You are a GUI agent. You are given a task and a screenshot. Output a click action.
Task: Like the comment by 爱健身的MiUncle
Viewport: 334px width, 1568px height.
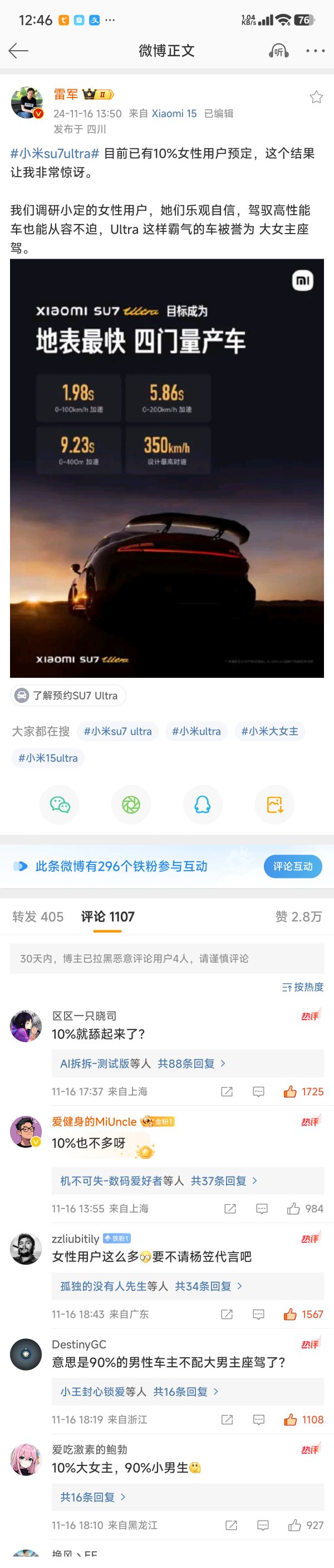(x=294, y=1208)
